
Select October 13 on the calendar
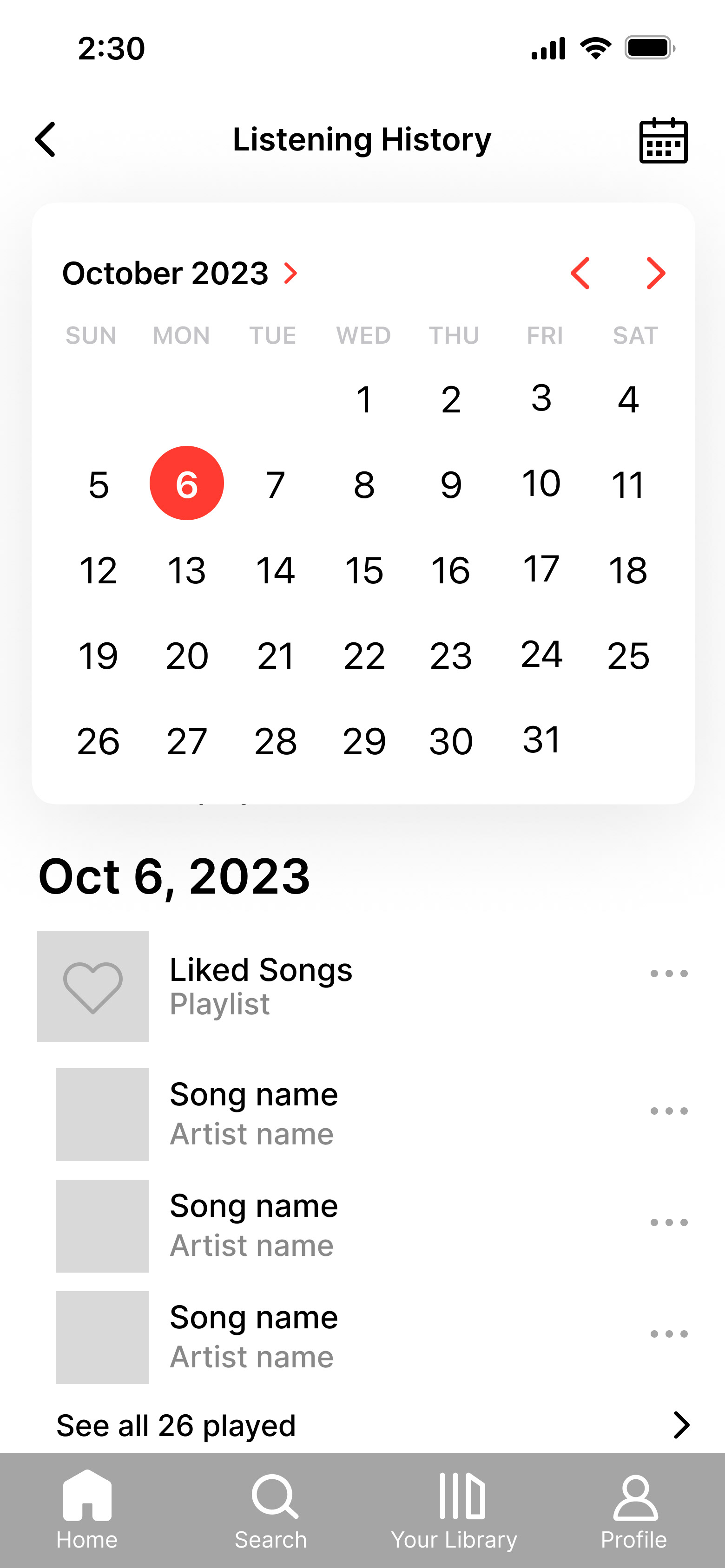click(186, 570)
